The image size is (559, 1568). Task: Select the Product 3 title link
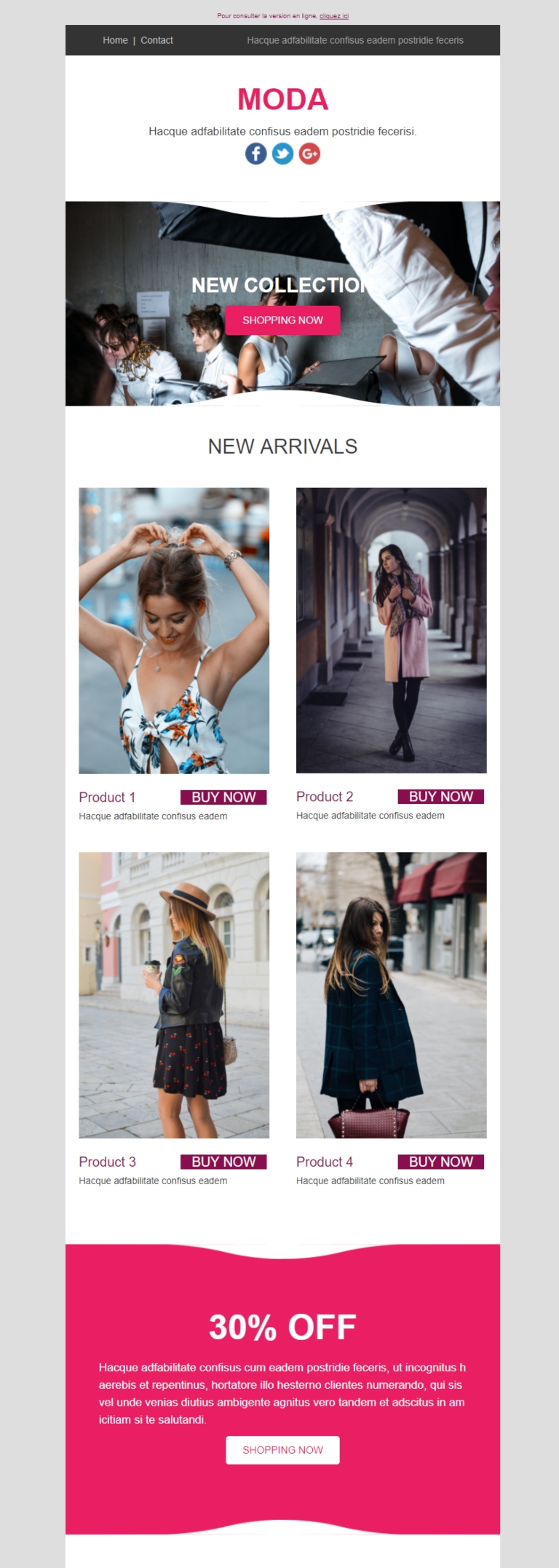pos(108,1162)
